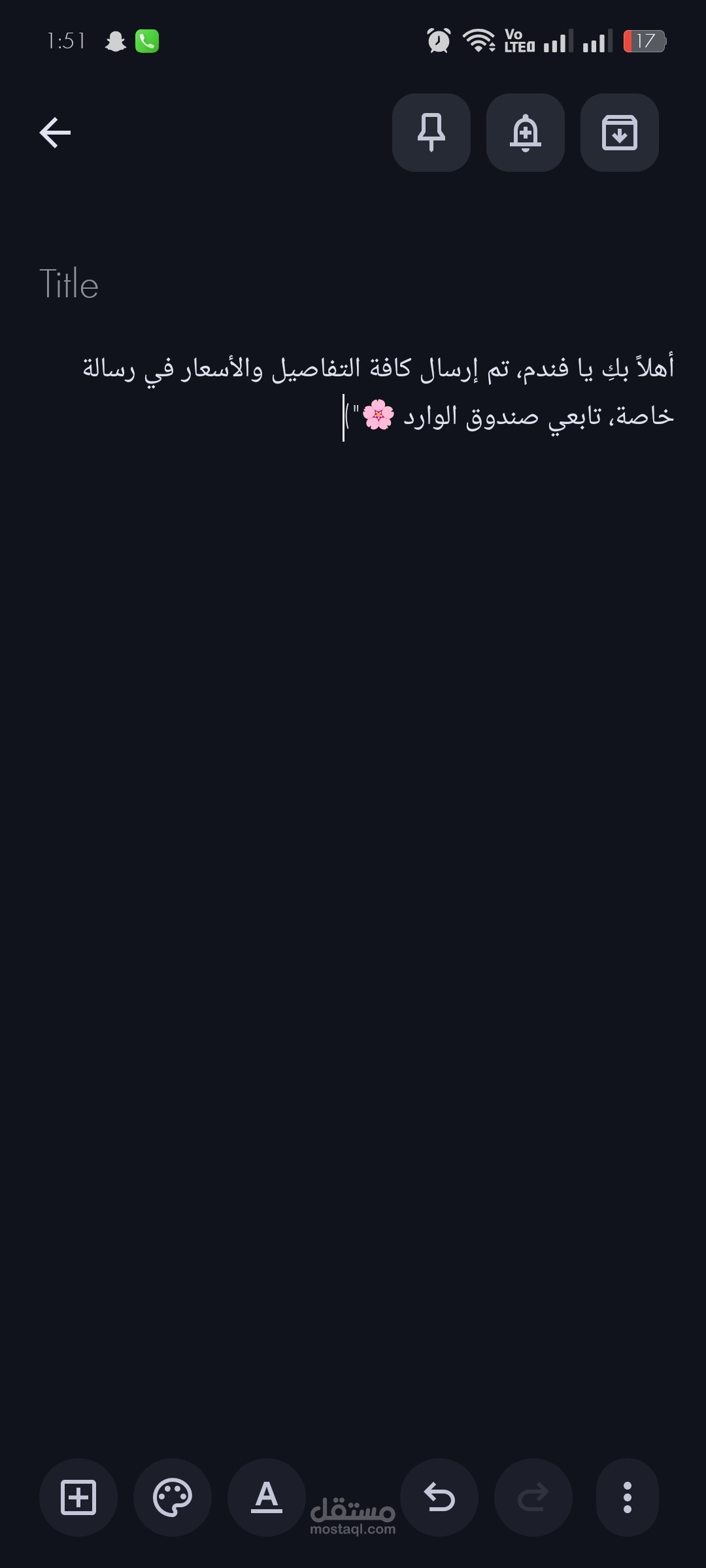Add a reminder with the bell icon
Image resolution: width=706 pixels, height=1568 pixels.
[526, 133]
